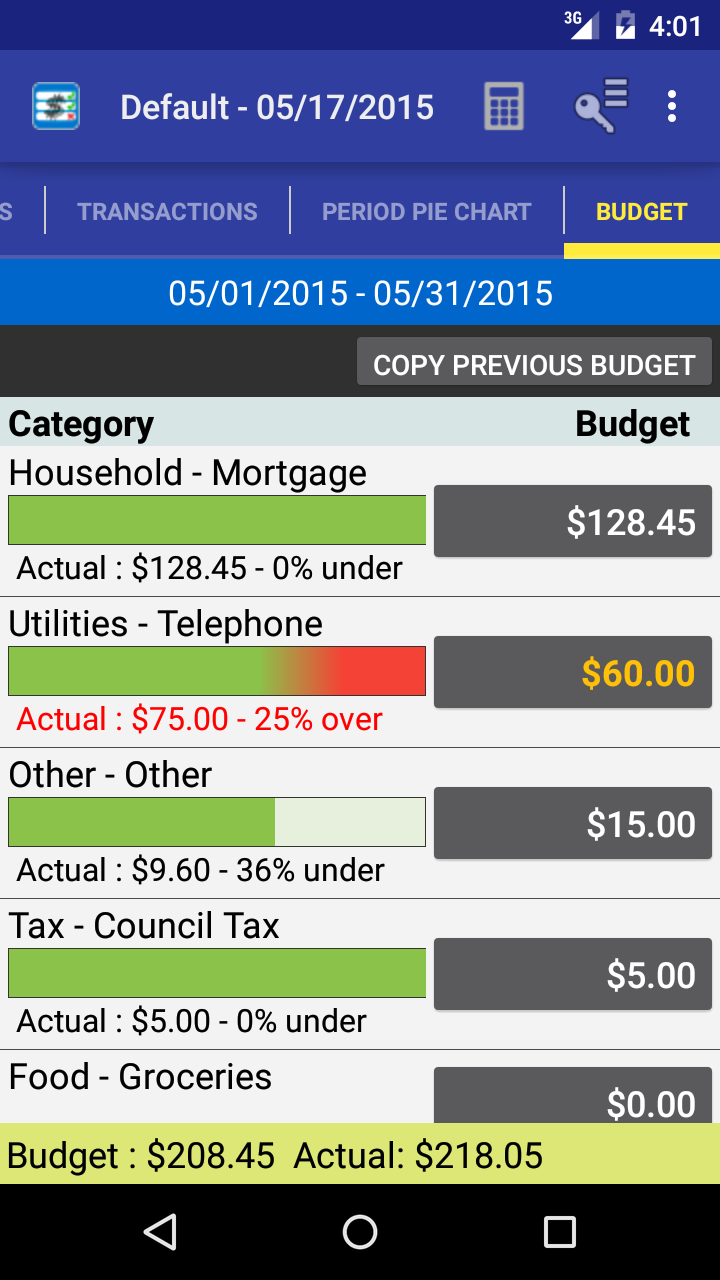The image size is (720, 1280).
Task: Click the Utilities - Telephone progress bar
Action: coord(216,671)
